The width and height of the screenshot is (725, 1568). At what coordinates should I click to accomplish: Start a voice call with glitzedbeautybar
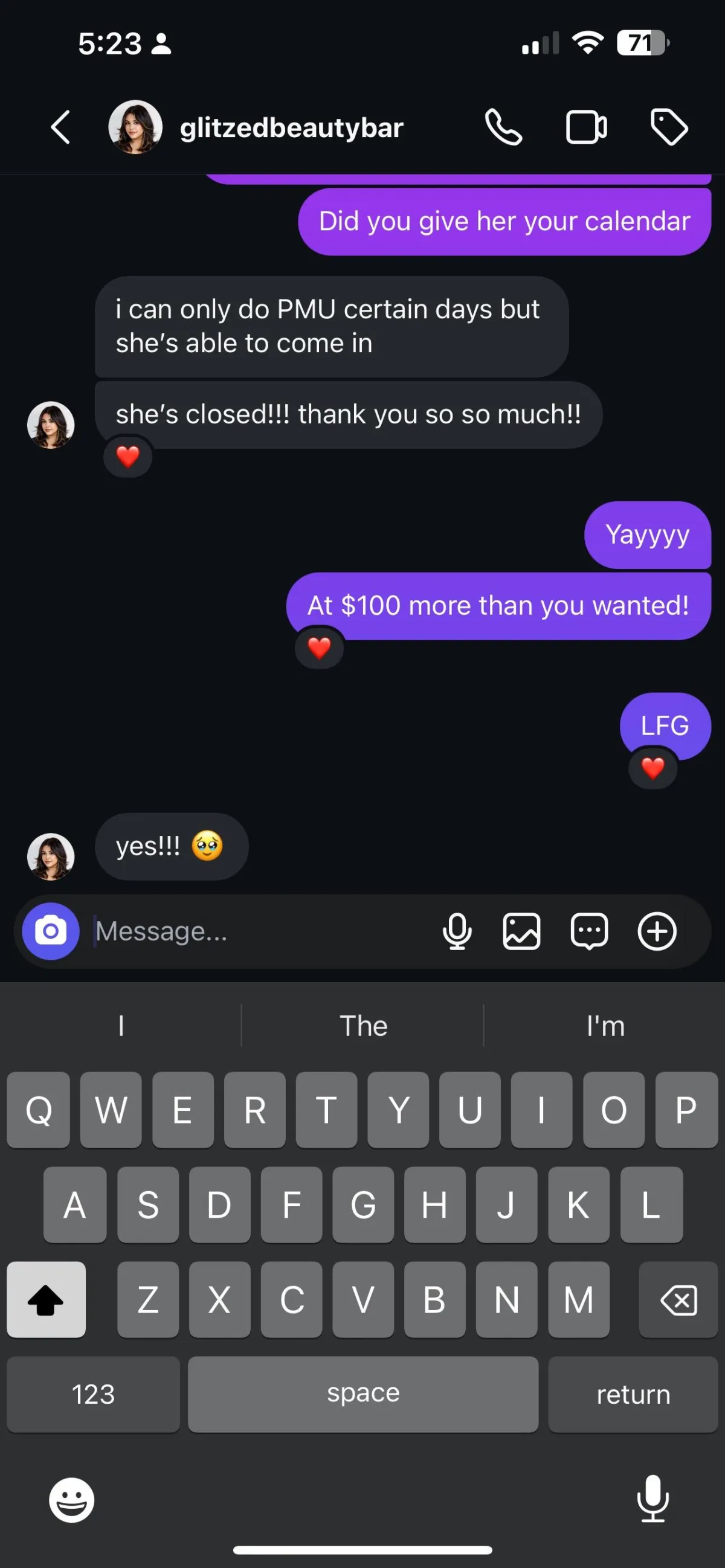coord(503,127)
